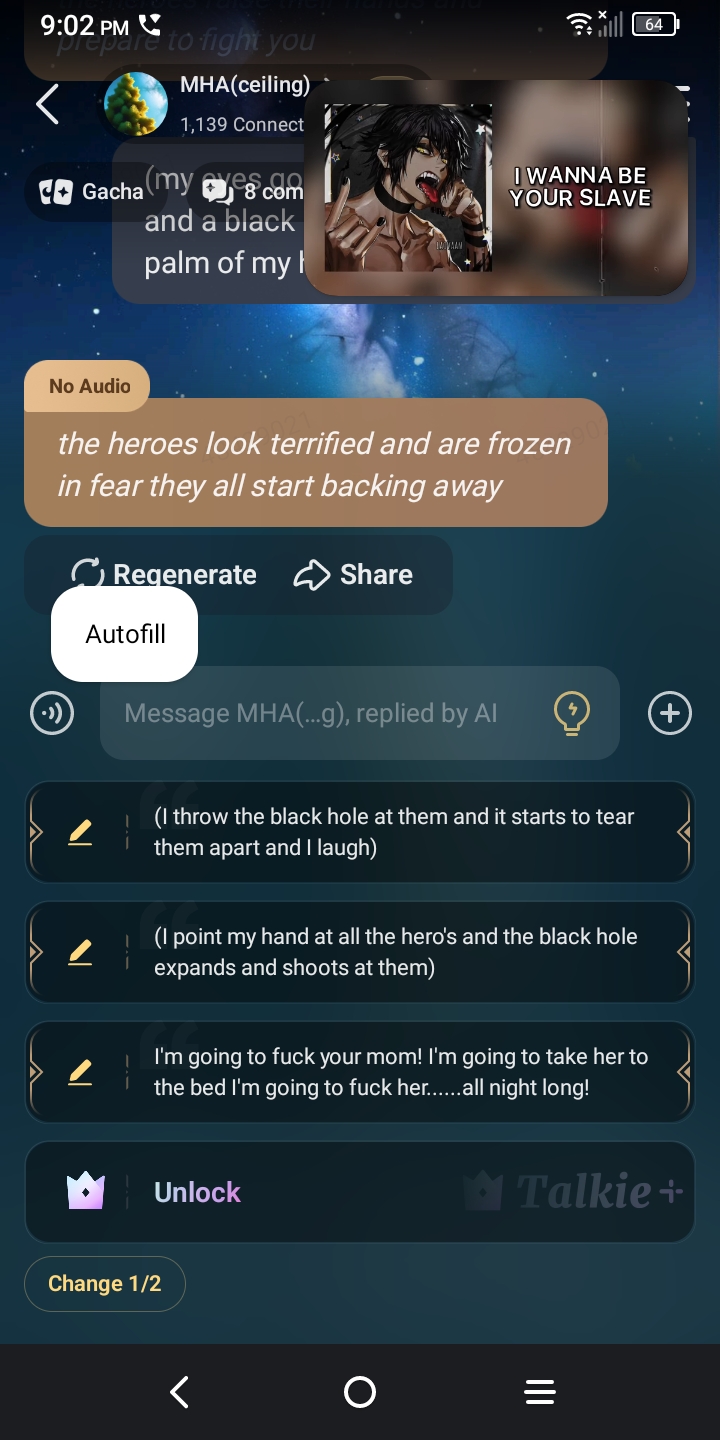Viewport: 720px width, 1440px height.
Task: Select the 'throw the black hole' suggested reply
Action: (400, 832)
